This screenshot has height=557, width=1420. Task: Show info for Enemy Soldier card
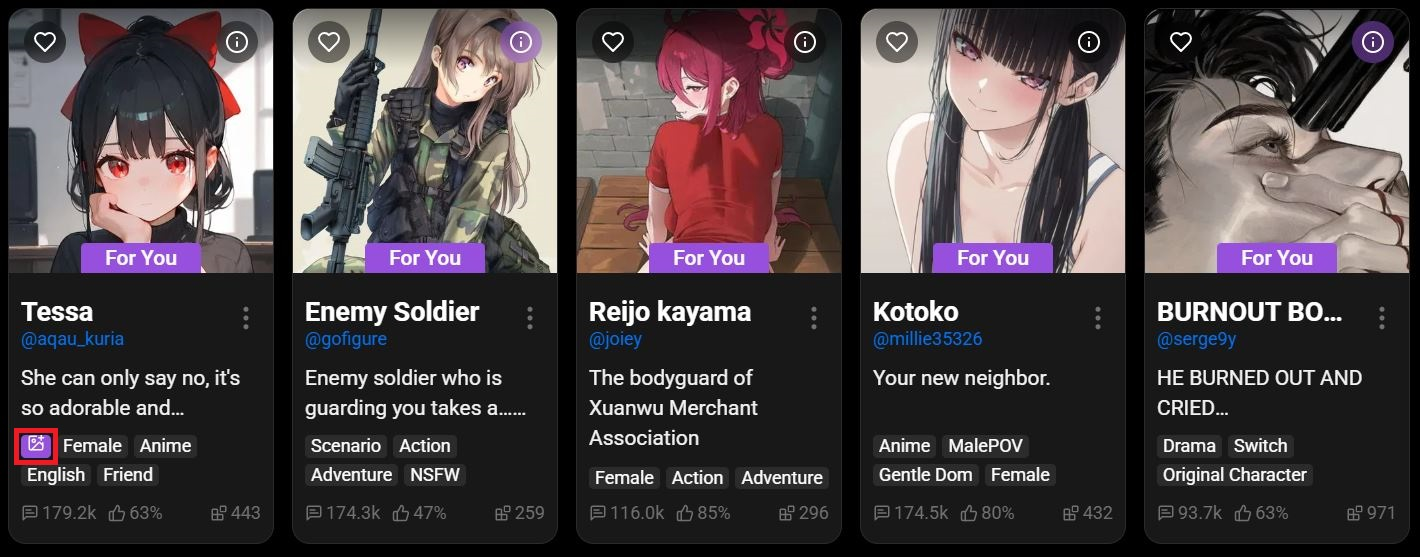click(x=520, y=42)
